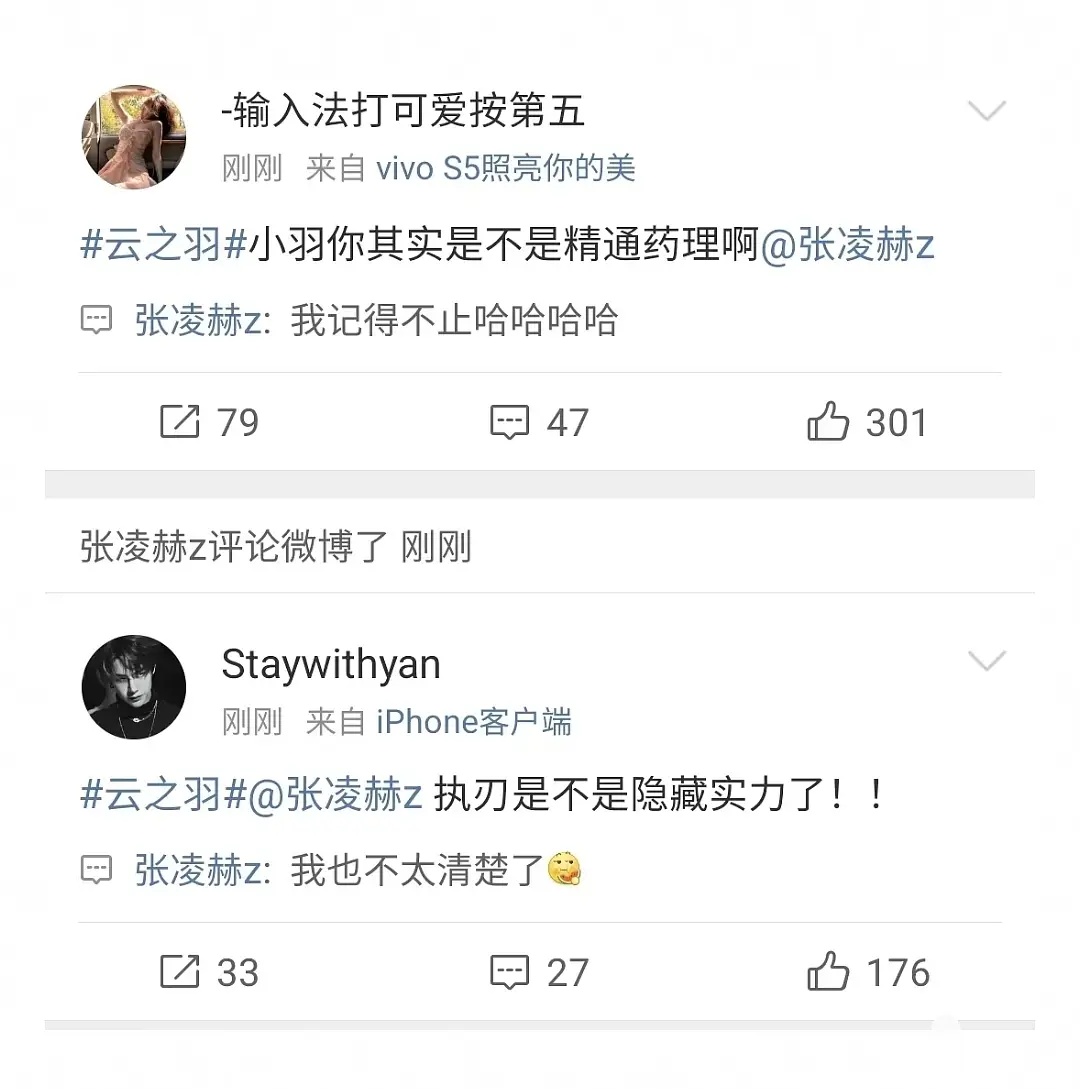This screenshot has height=1089, width=1080.
Task: Open Staywithyan's profile avatar
Action: [133, 687]
